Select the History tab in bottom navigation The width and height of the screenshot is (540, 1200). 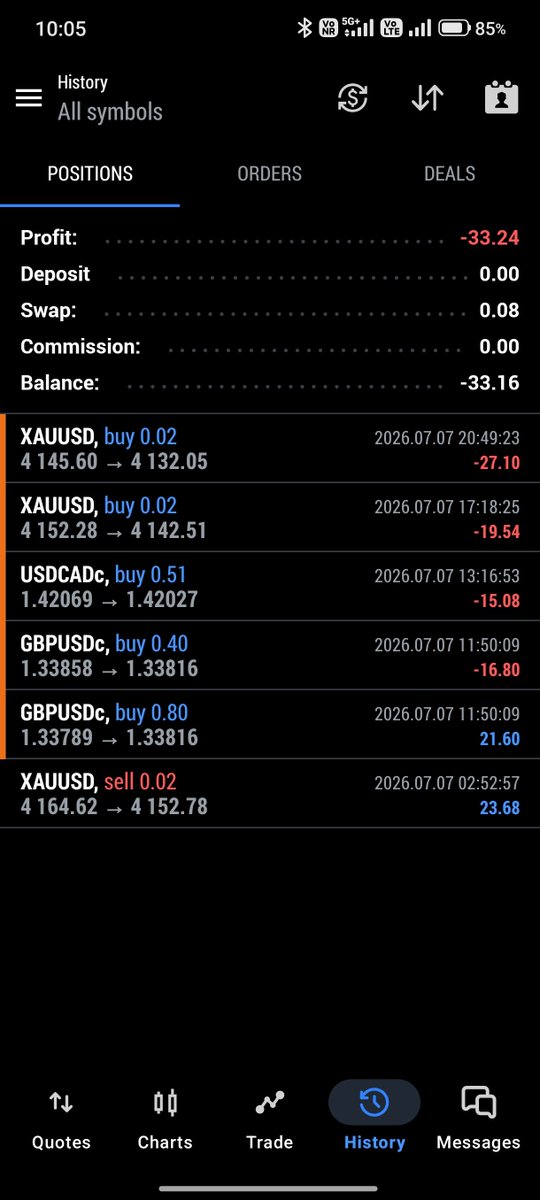pos(374,1120)
